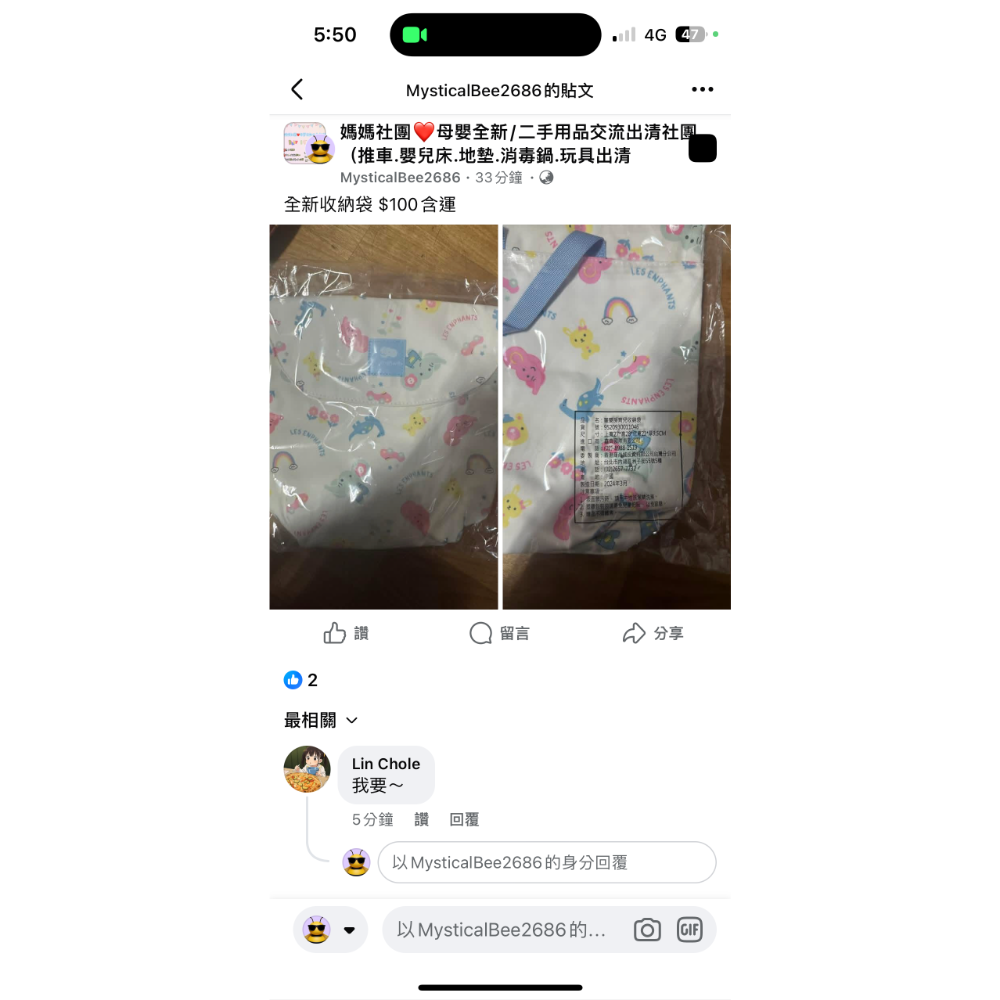Go back using the arrow at top left

tap(297, 90)
